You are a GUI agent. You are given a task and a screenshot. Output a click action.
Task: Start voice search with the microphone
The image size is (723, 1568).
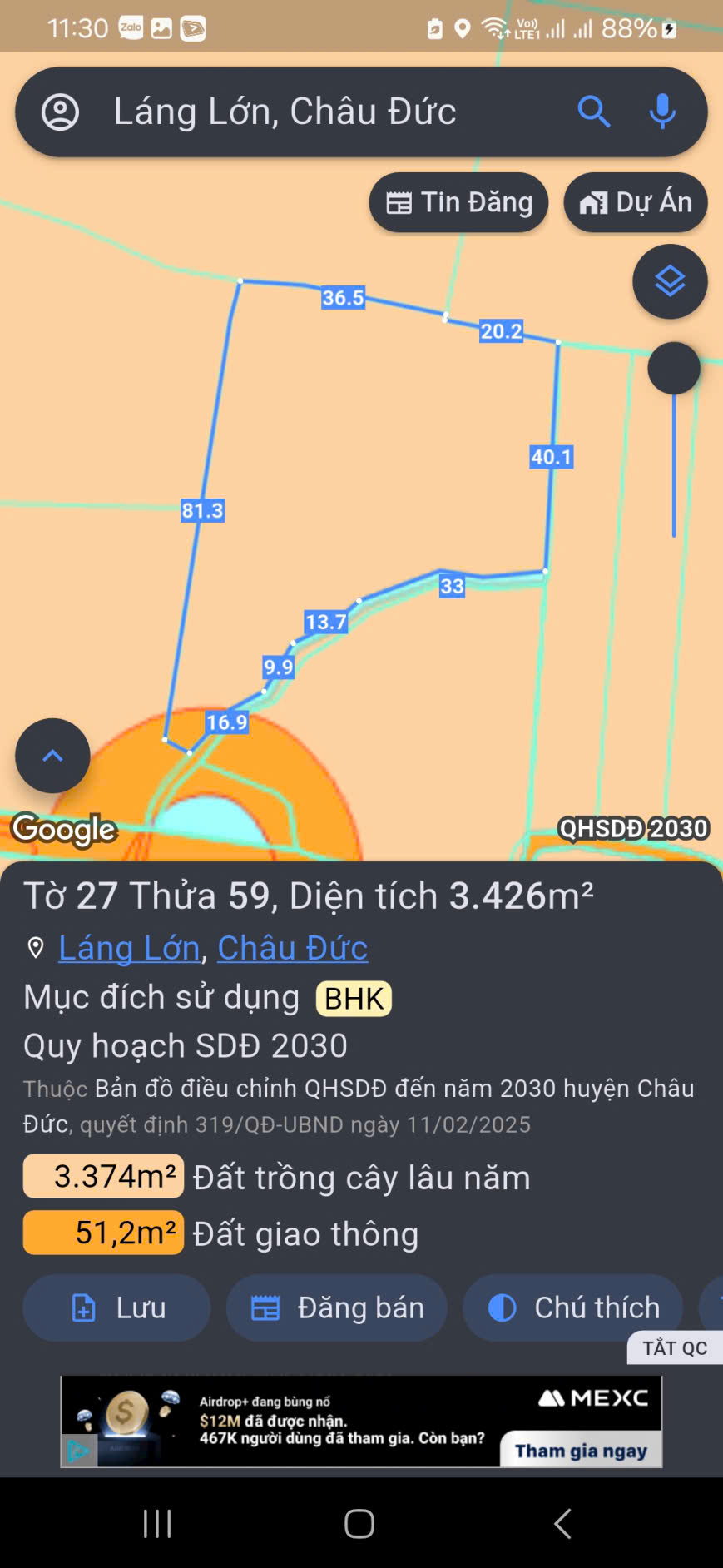662,112
